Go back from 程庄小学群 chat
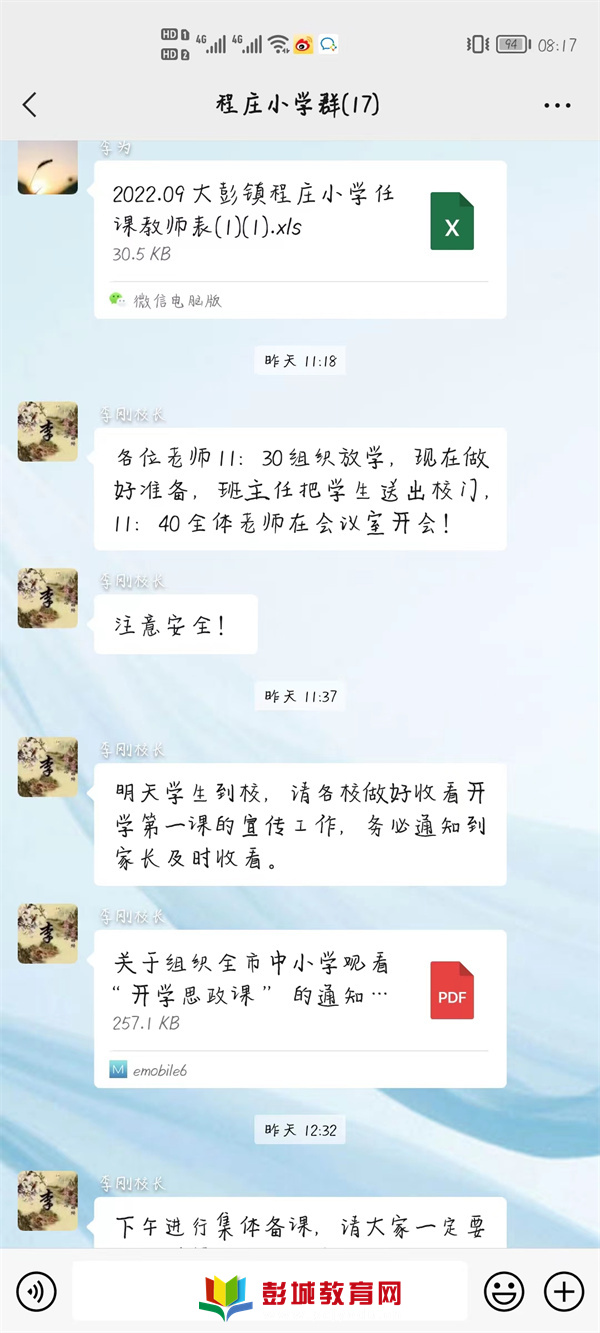Screen dimensions: 600x1333 click(x=30, y=104)
